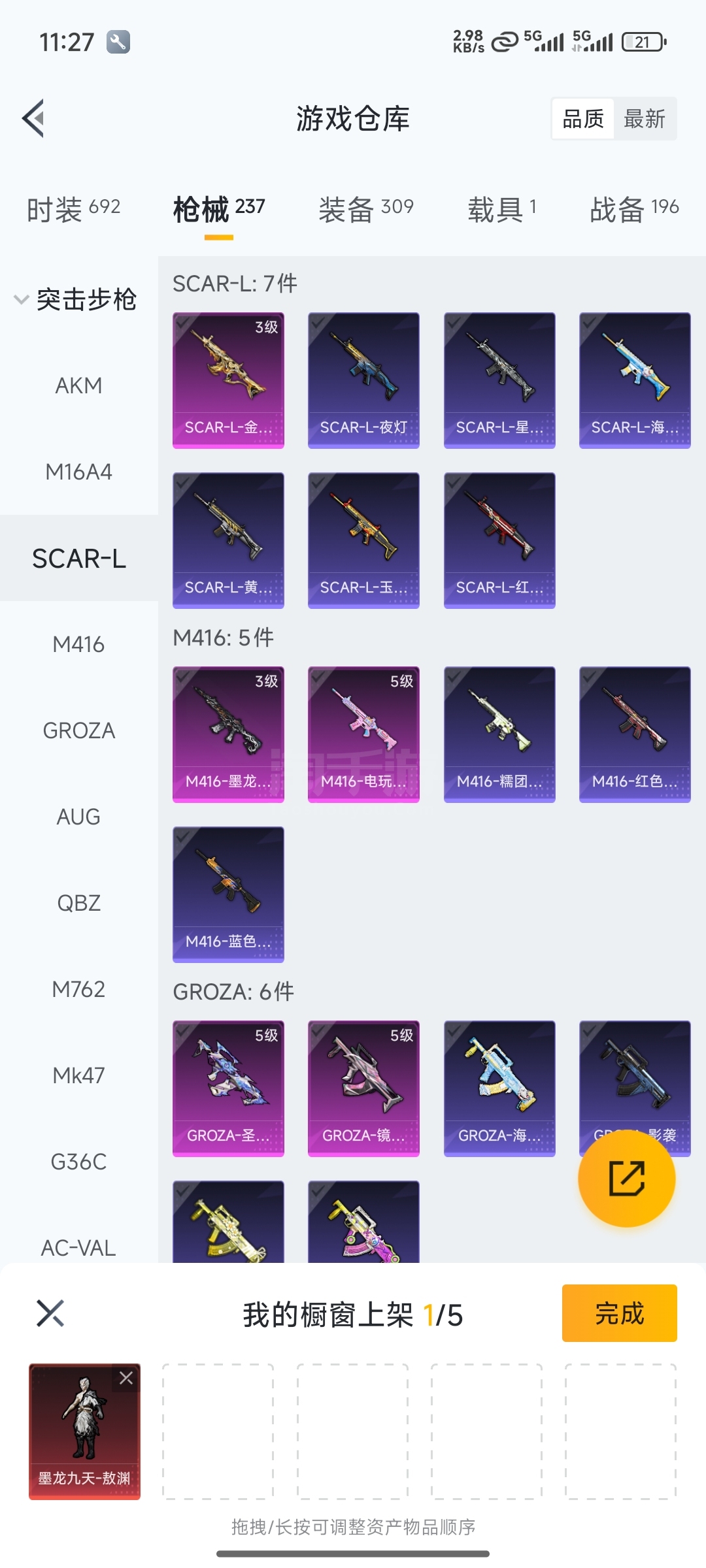The height and width of the screenshot is (1568, 706).
Task: Choose the M416-墨龙 skin card
Action: pos(228,734)
